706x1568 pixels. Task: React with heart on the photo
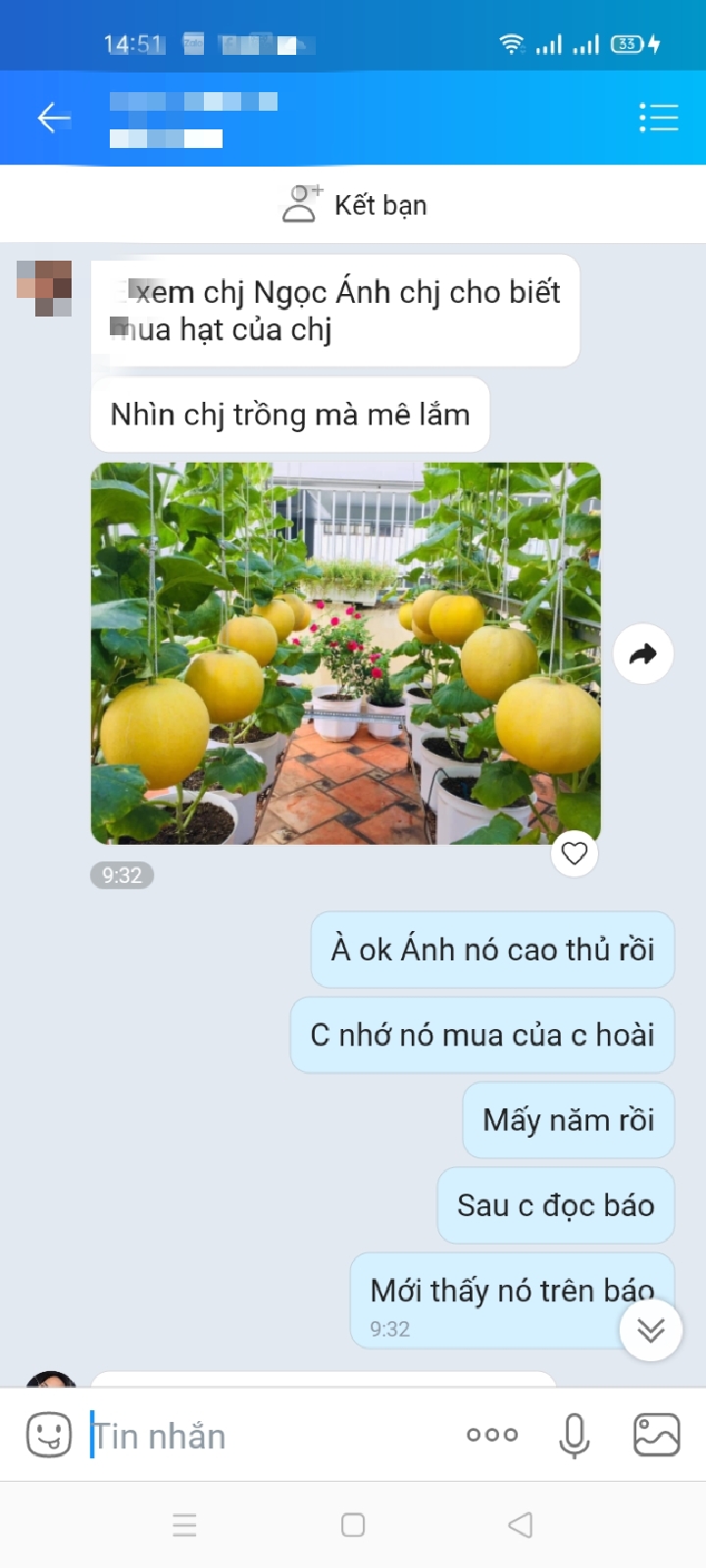[575, 853]
